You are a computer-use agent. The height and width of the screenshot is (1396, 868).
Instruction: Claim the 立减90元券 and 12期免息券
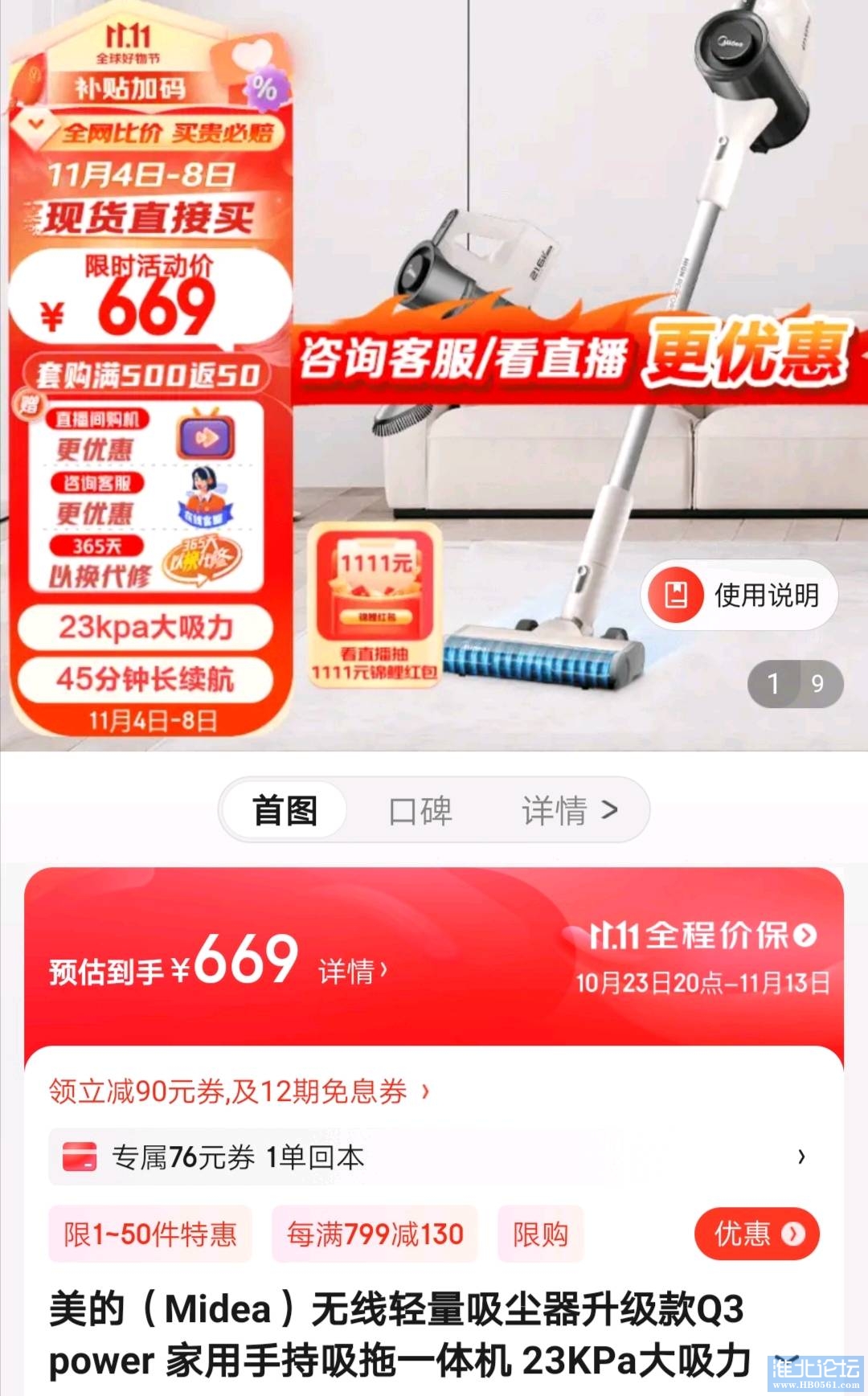click(239, 1091)
